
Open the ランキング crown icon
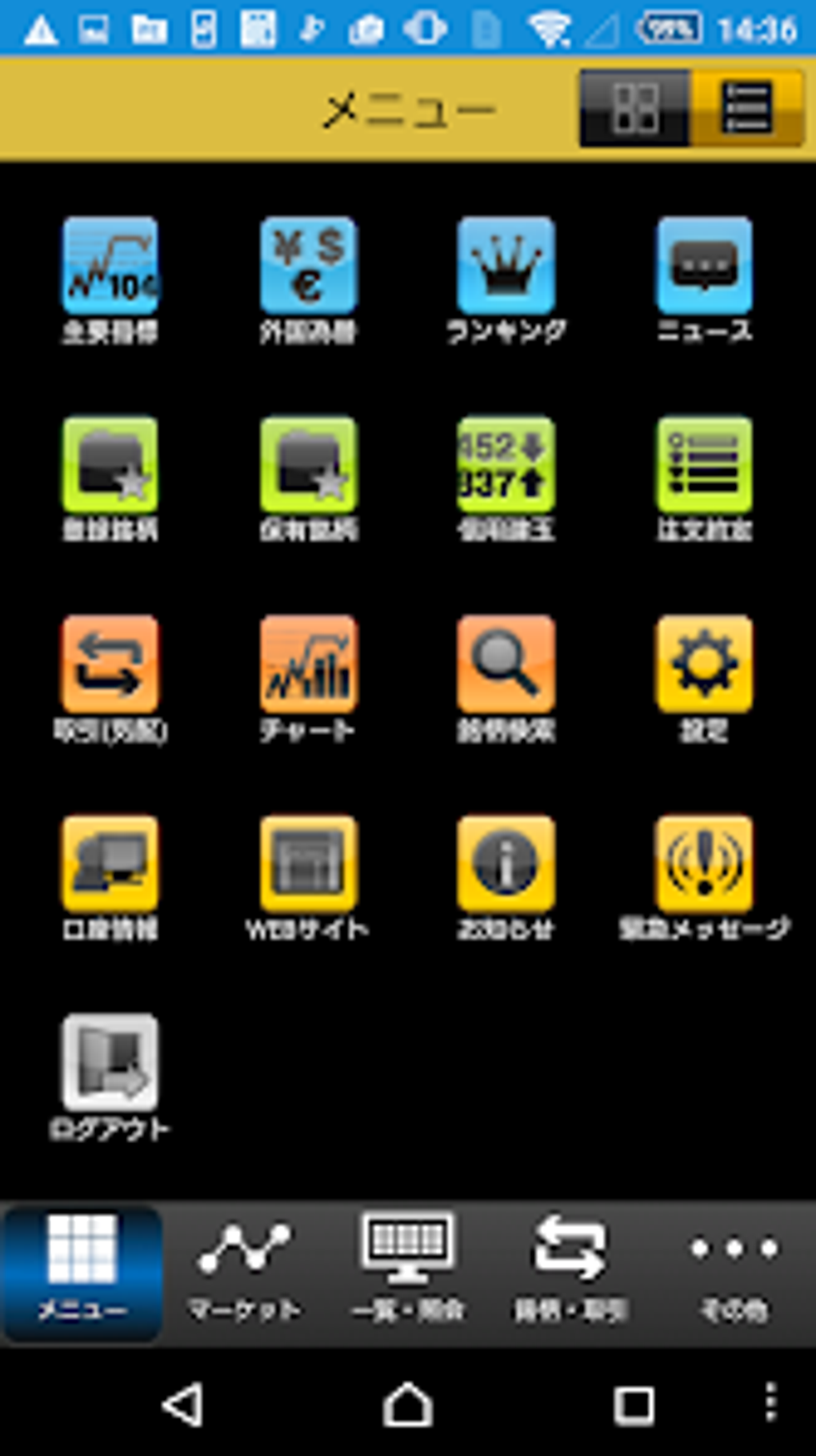(x=506, y=267)
